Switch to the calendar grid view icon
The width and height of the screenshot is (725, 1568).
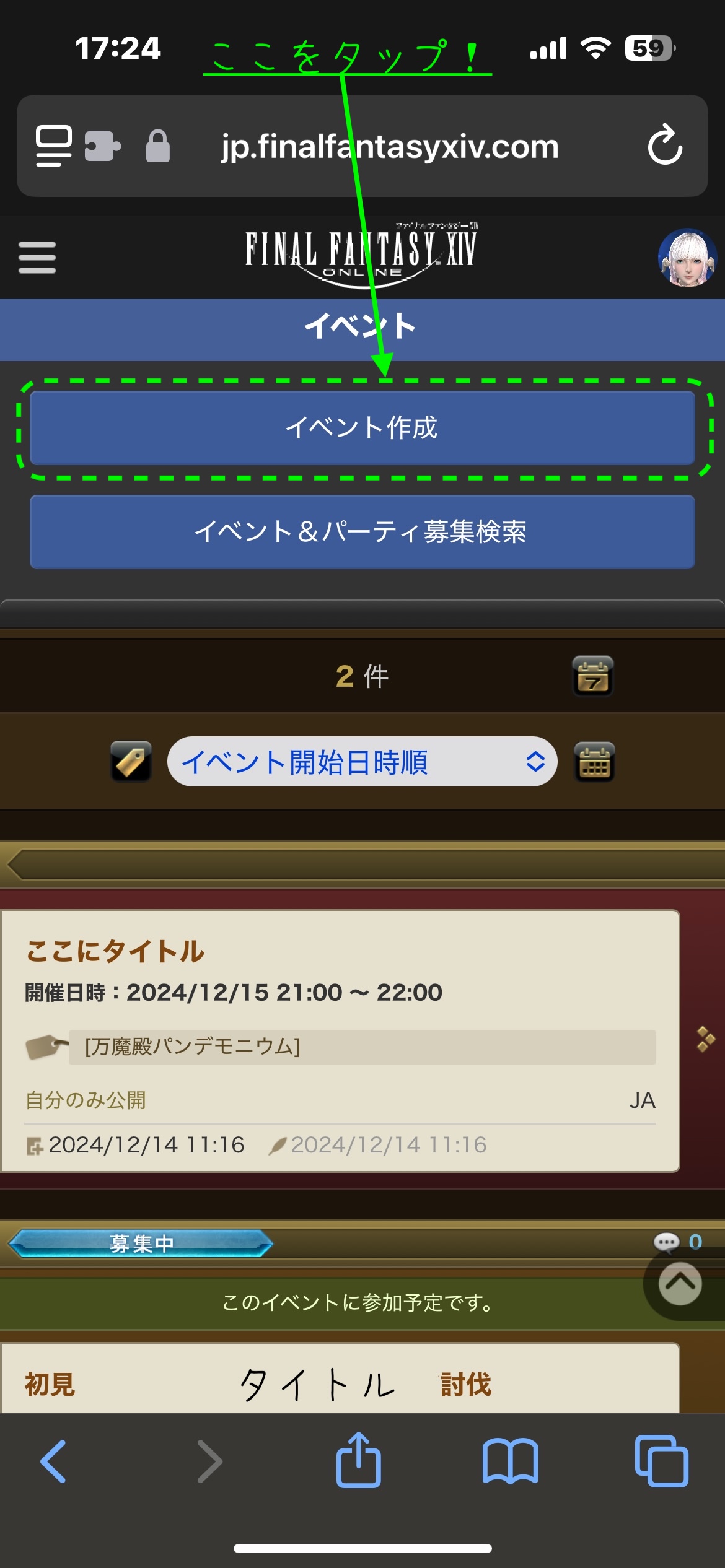point(594,762)
